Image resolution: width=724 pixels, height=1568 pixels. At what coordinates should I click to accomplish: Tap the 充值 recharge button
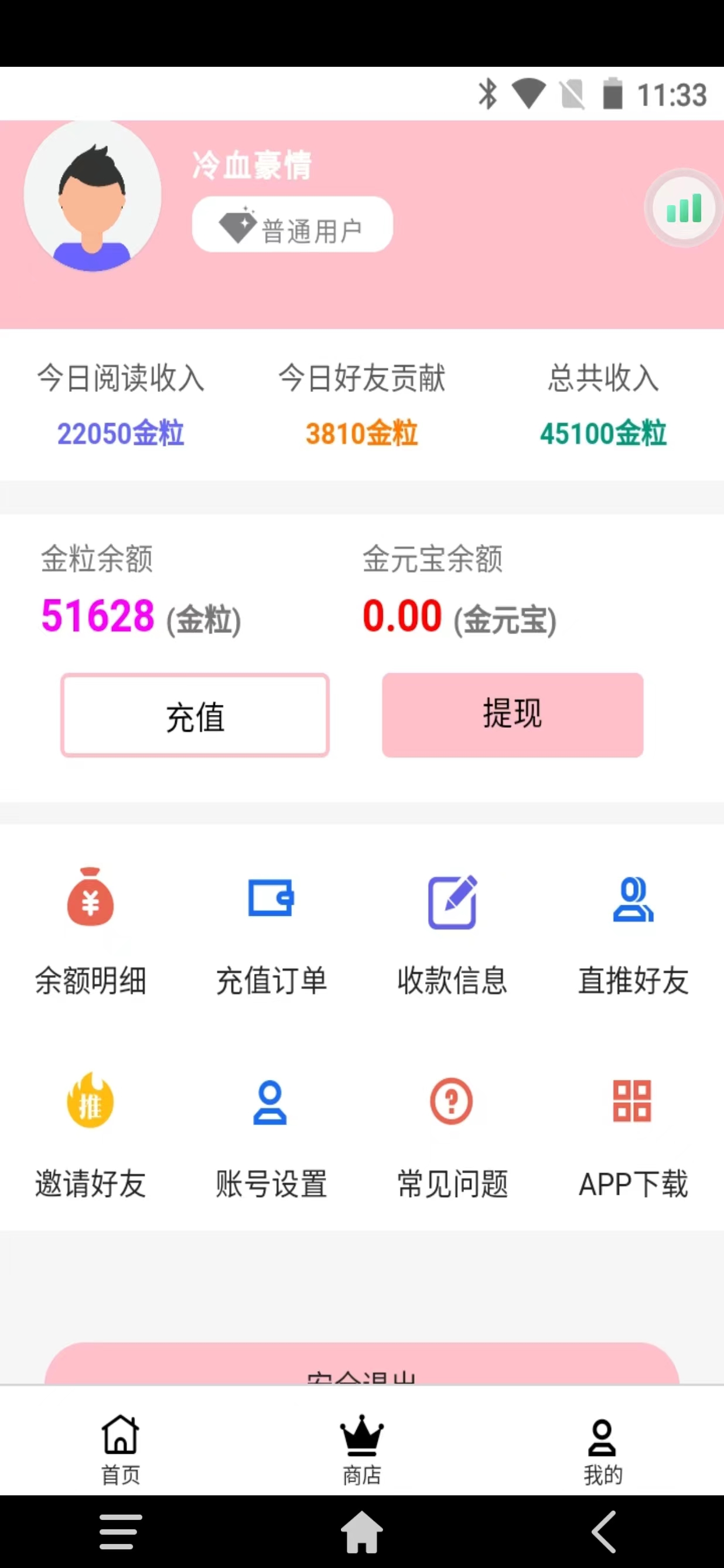(194, 715)
